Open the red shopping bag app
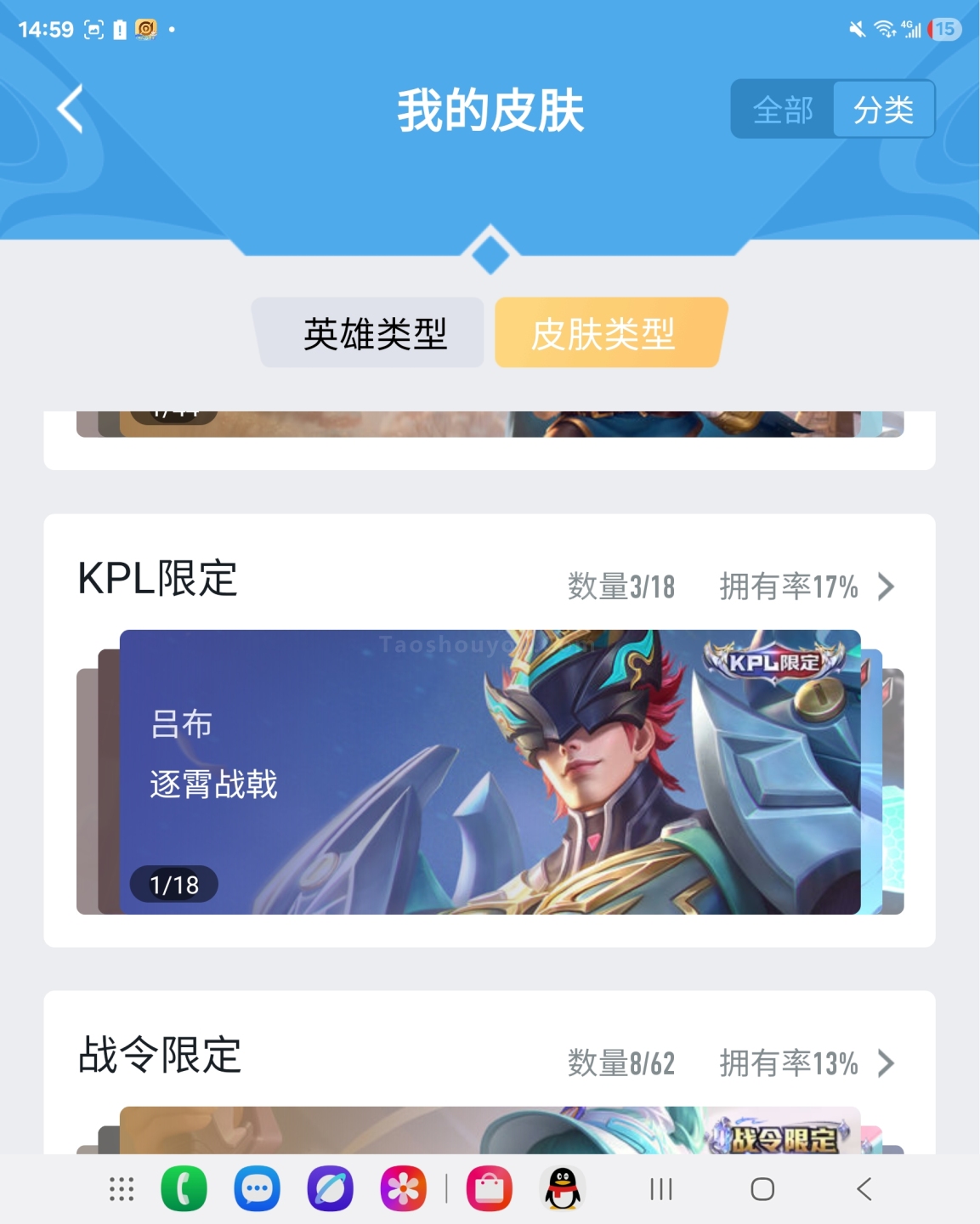This screenshot has width=980, height=1224. pos(490,1189)
